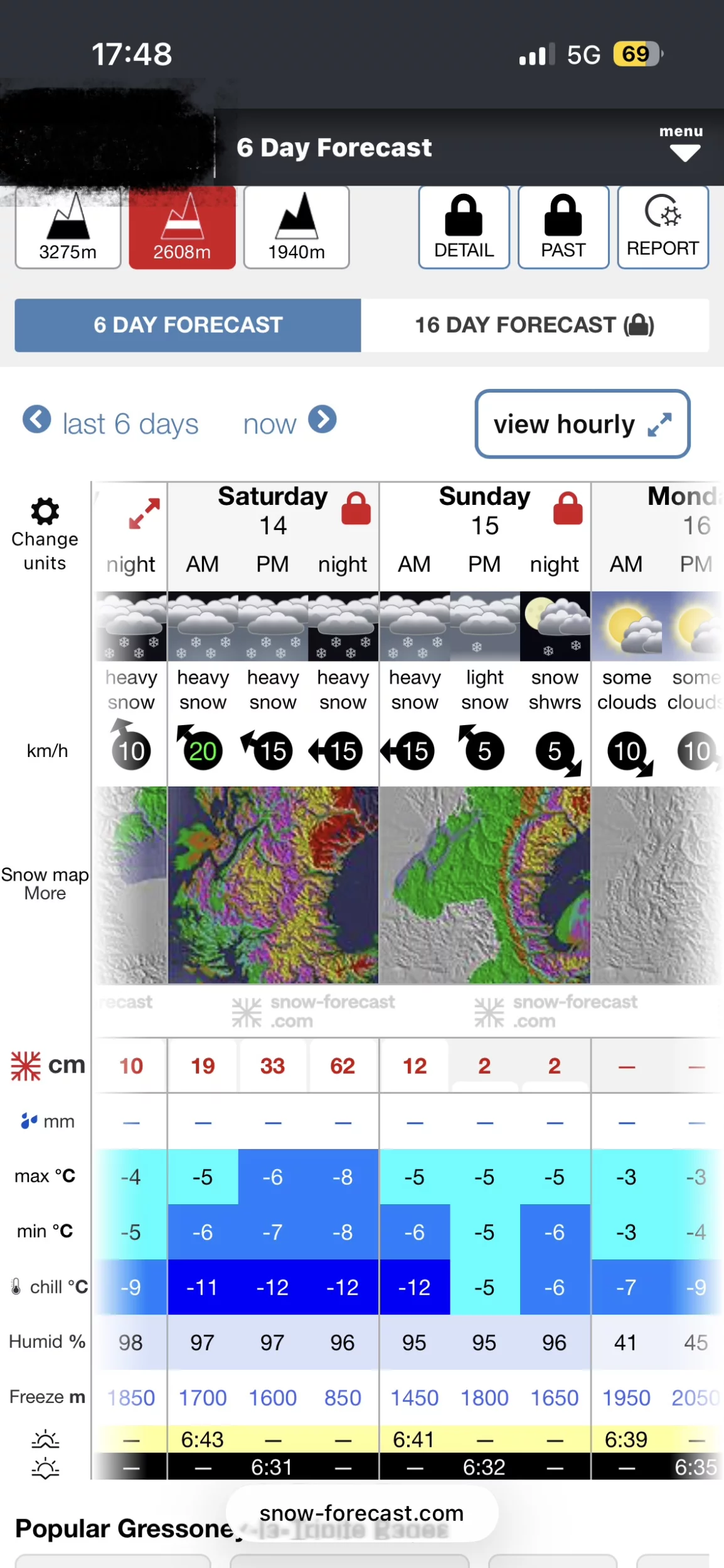The image size is (724, 1568).
Task: Tap view hourly button
Action: click(x=582, y=425)
